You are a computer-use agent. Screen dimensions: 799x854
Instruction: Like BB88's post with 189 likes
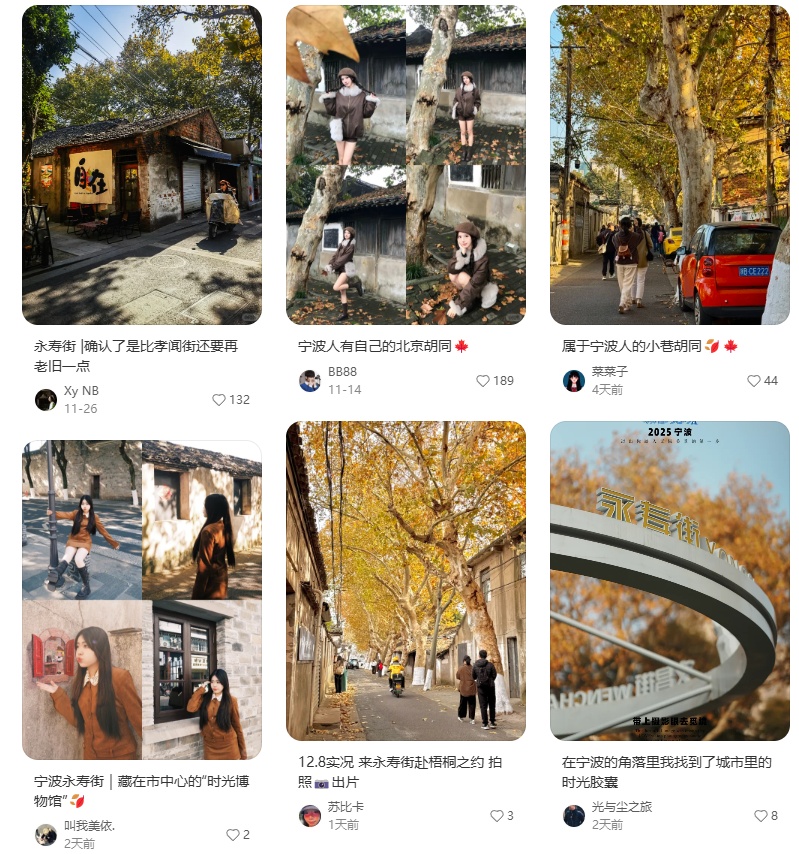tap(483, 381)
